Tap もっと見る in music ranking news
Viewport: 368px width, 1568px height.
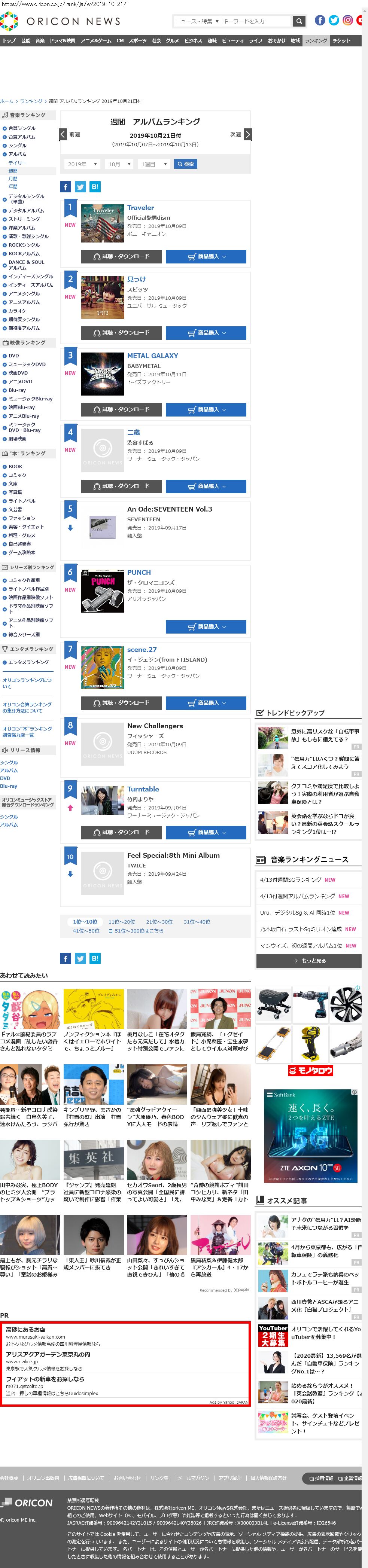coord(309,961)
